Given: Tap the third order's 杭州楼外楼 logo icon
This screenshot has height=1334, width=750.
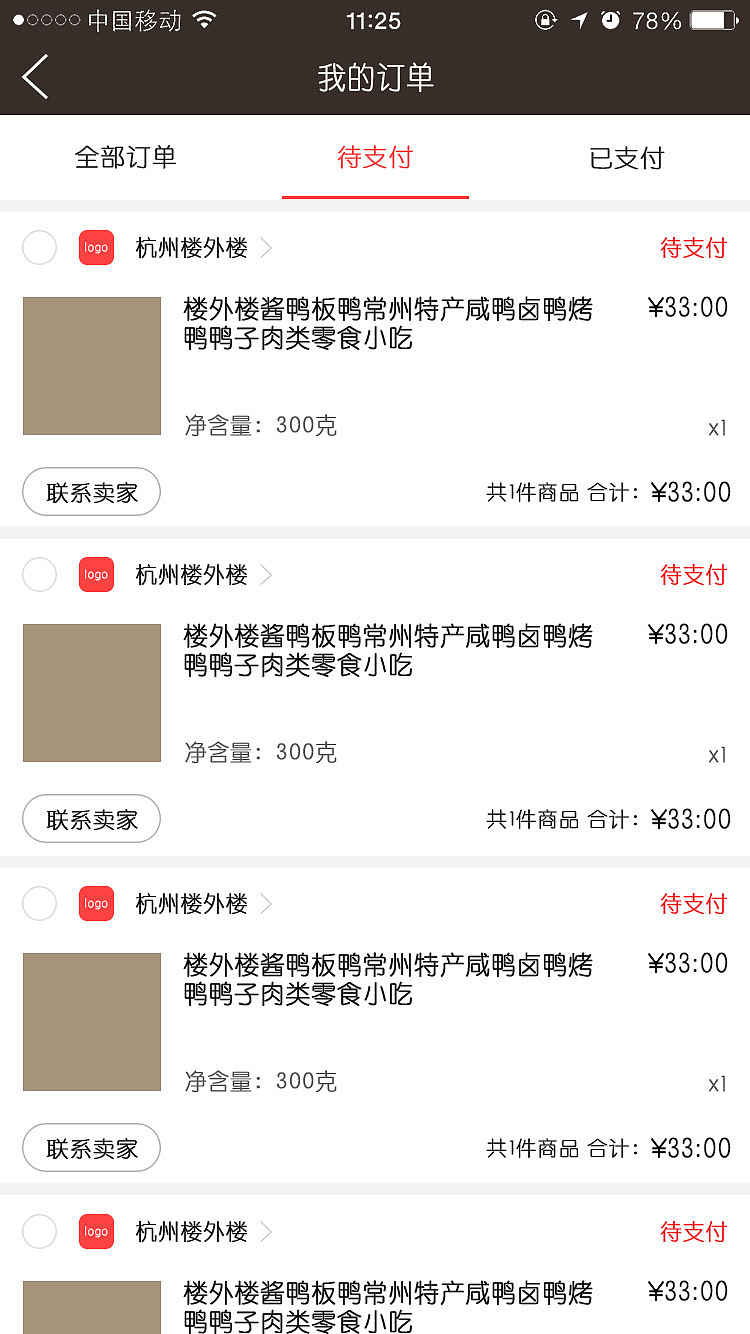Looking at the screenshot, I should pos(96,903).
